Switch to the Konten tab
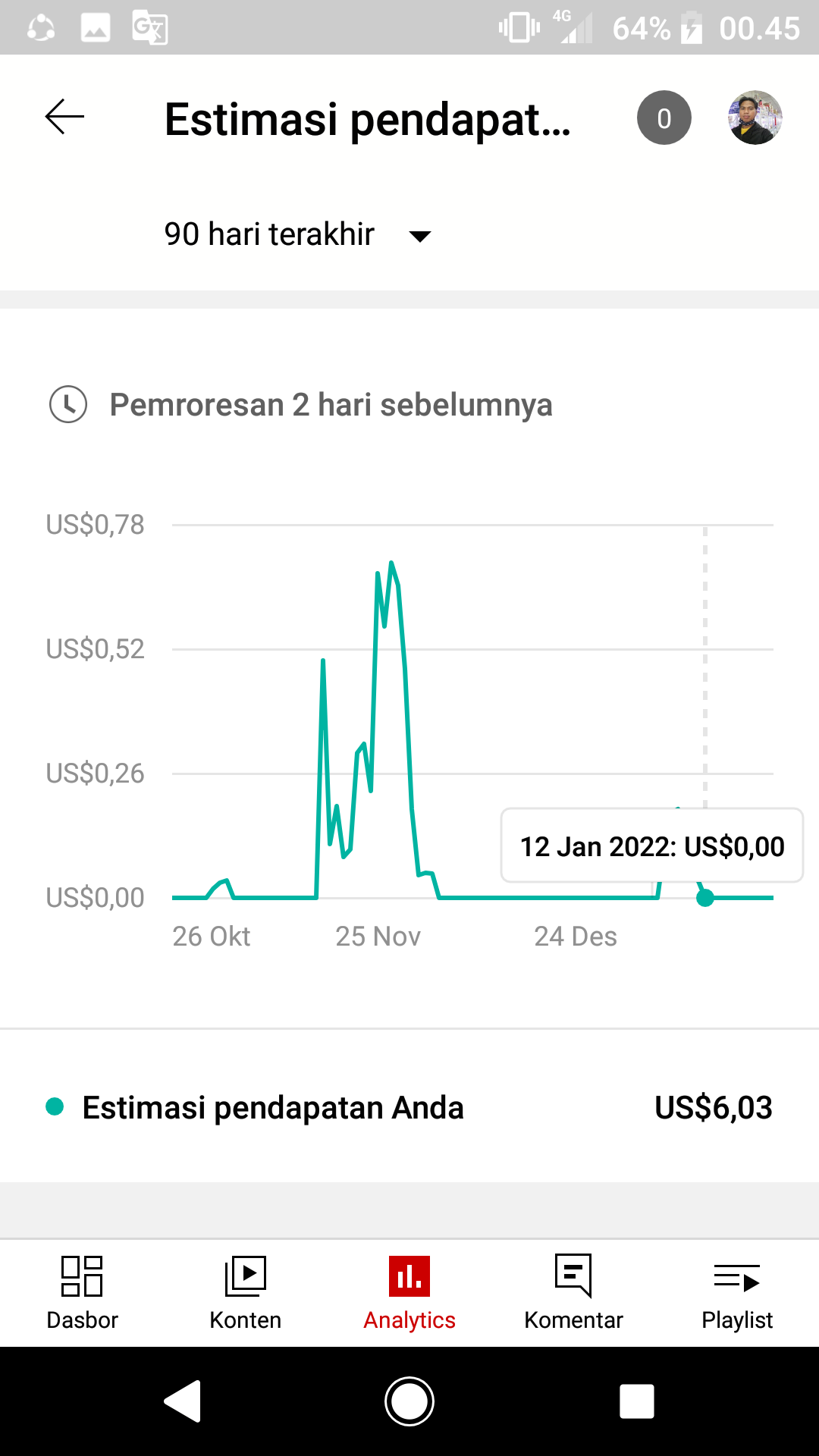 click(x=246, y=1294)
